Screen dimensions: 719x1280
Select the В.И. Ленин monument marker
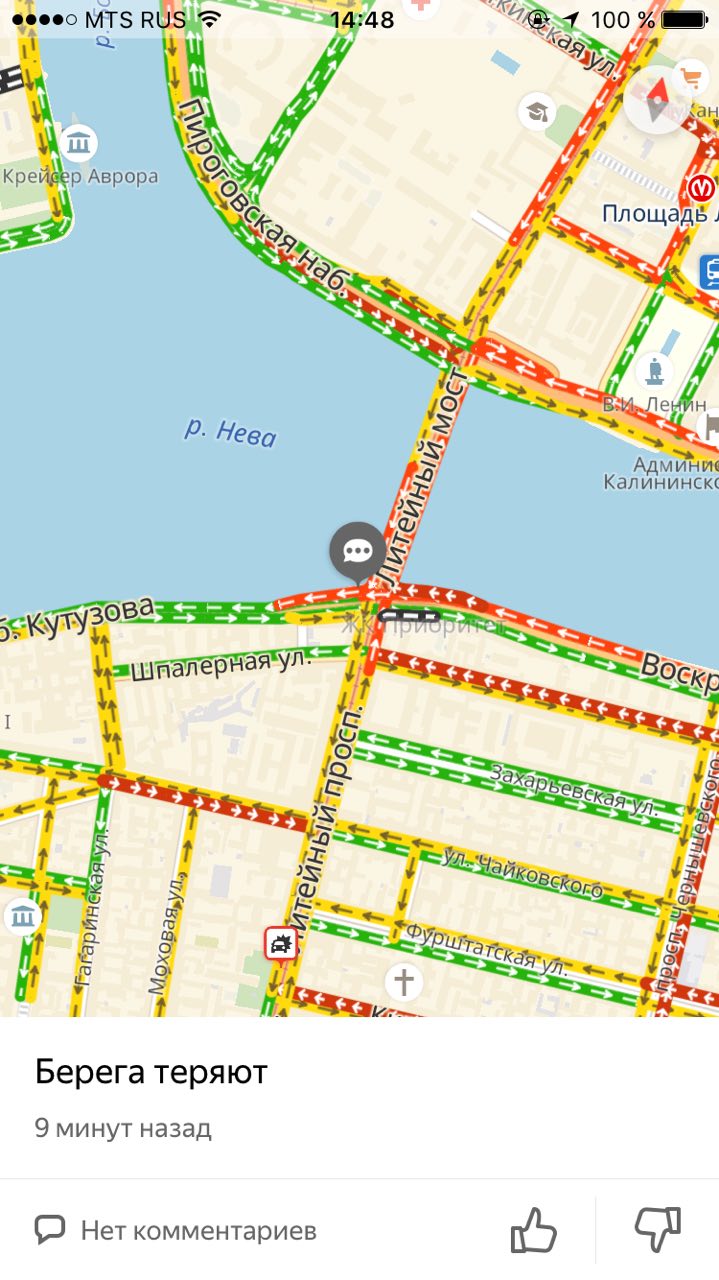coord(655,370)
